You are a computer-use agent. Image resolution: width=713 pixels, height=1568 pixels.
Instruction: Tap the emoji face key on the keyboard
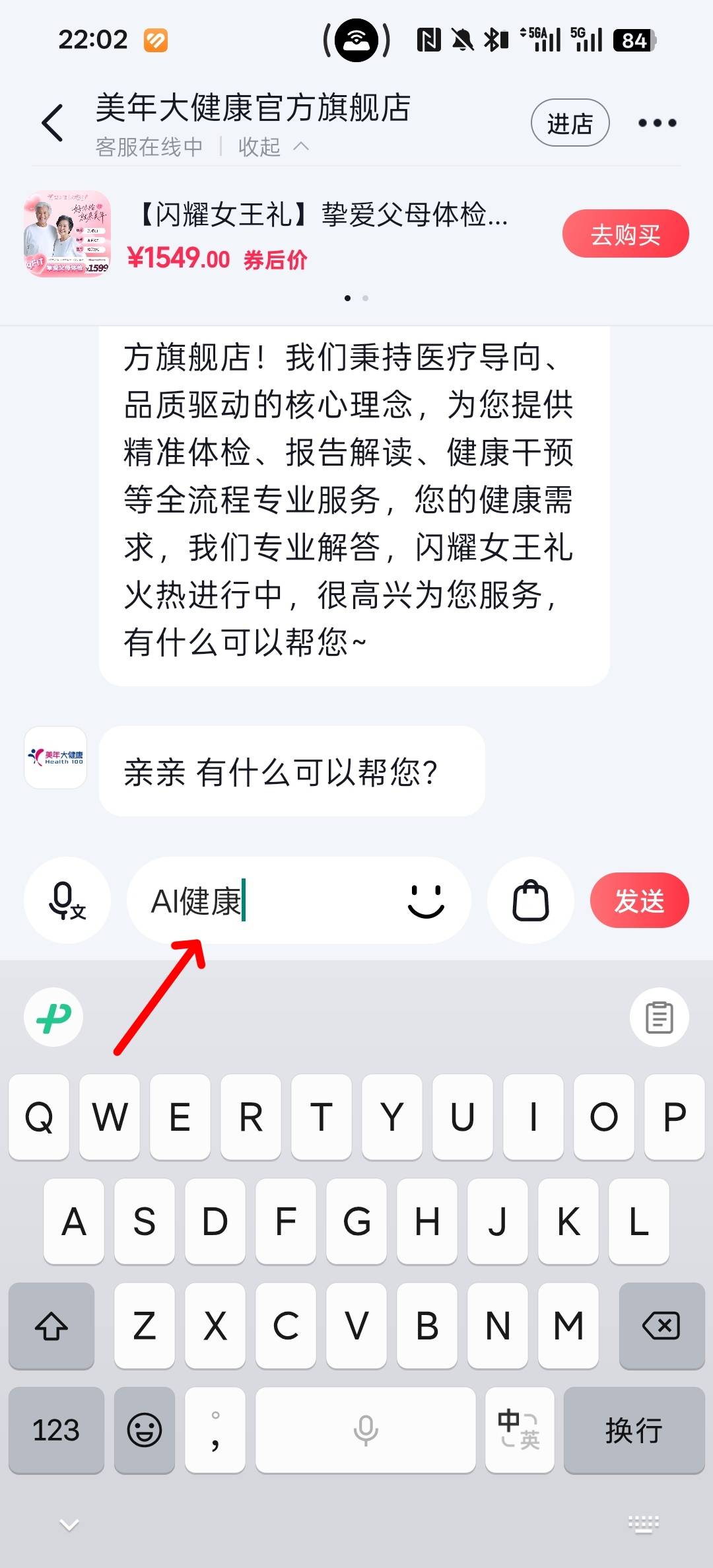[x=145, y=1431]
